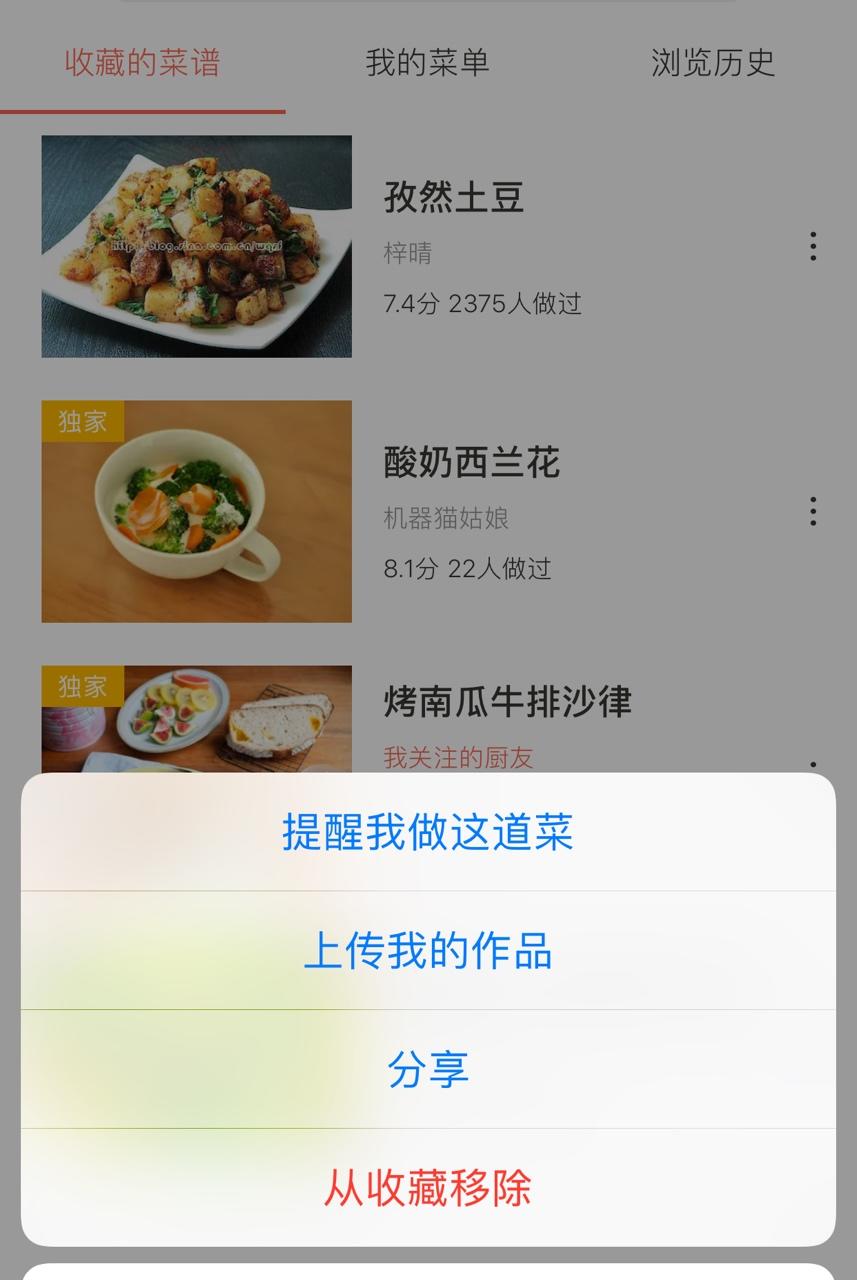
Task: Remove recipe via 从收藏移除
Action: [x=428, y=1188]
